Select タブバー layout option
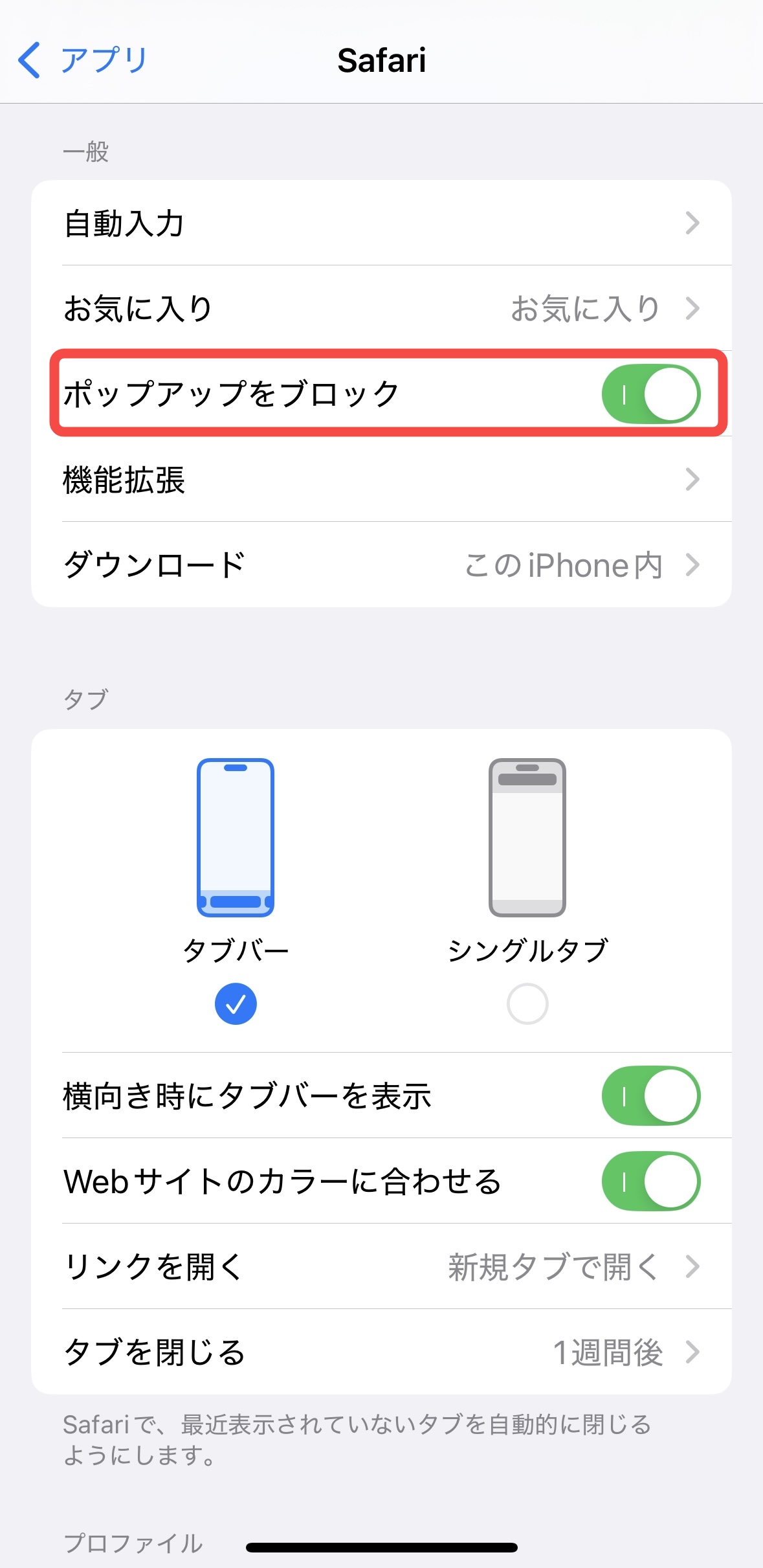 tap(236, 1003)
